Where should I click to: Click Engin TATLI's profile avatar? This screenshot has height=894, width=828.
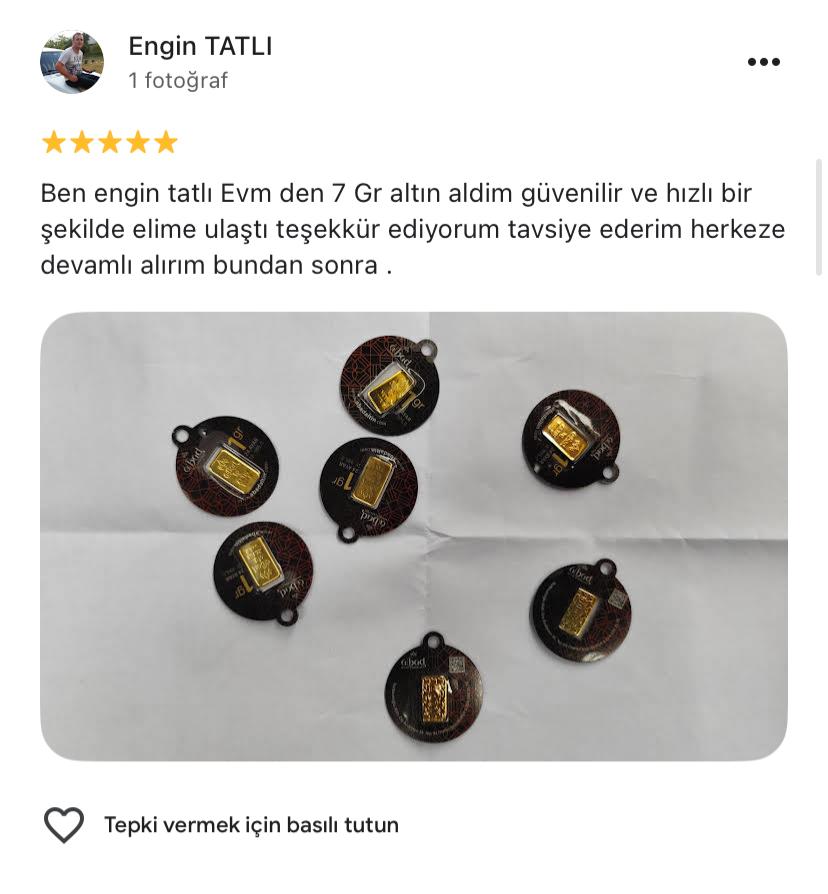click(75, 61)
